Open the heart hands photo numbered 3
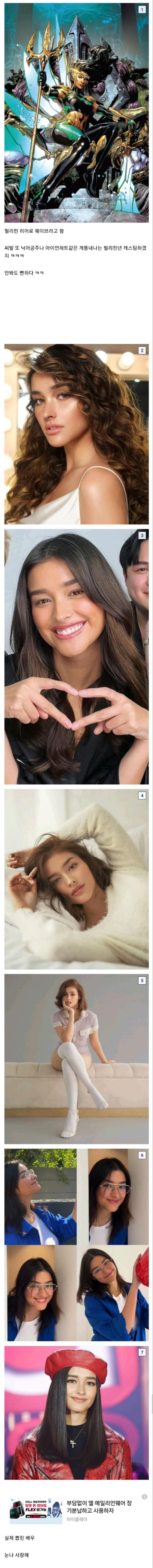The width and height of the screenshot is (153, 1568). coord(76,656)
